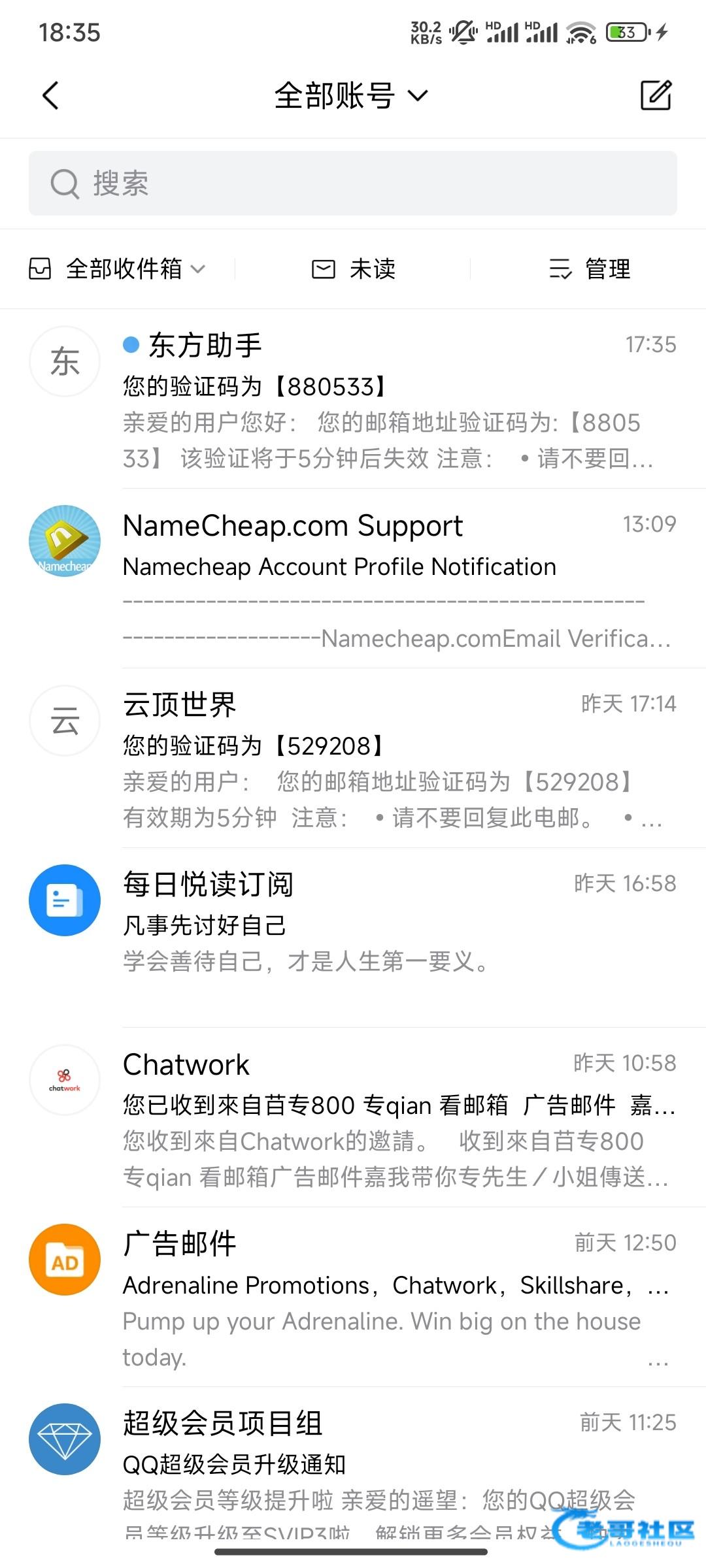Open the 广告邮件 ad mail folder

point(353,1298)
